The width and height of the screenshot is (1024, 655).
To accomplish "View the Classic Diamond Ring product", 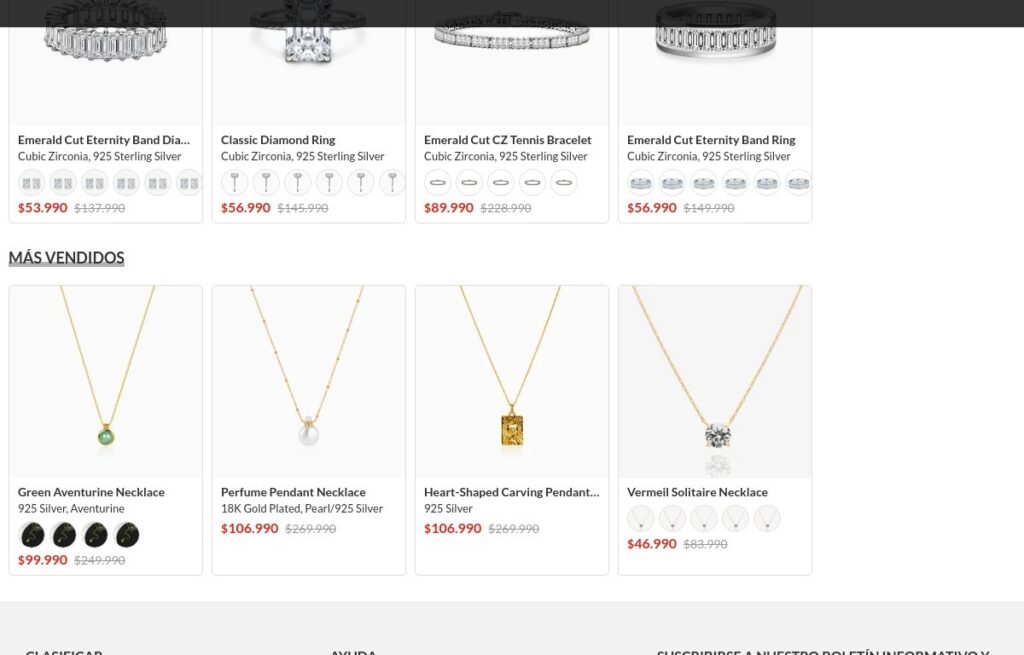I will coord(278,140).
